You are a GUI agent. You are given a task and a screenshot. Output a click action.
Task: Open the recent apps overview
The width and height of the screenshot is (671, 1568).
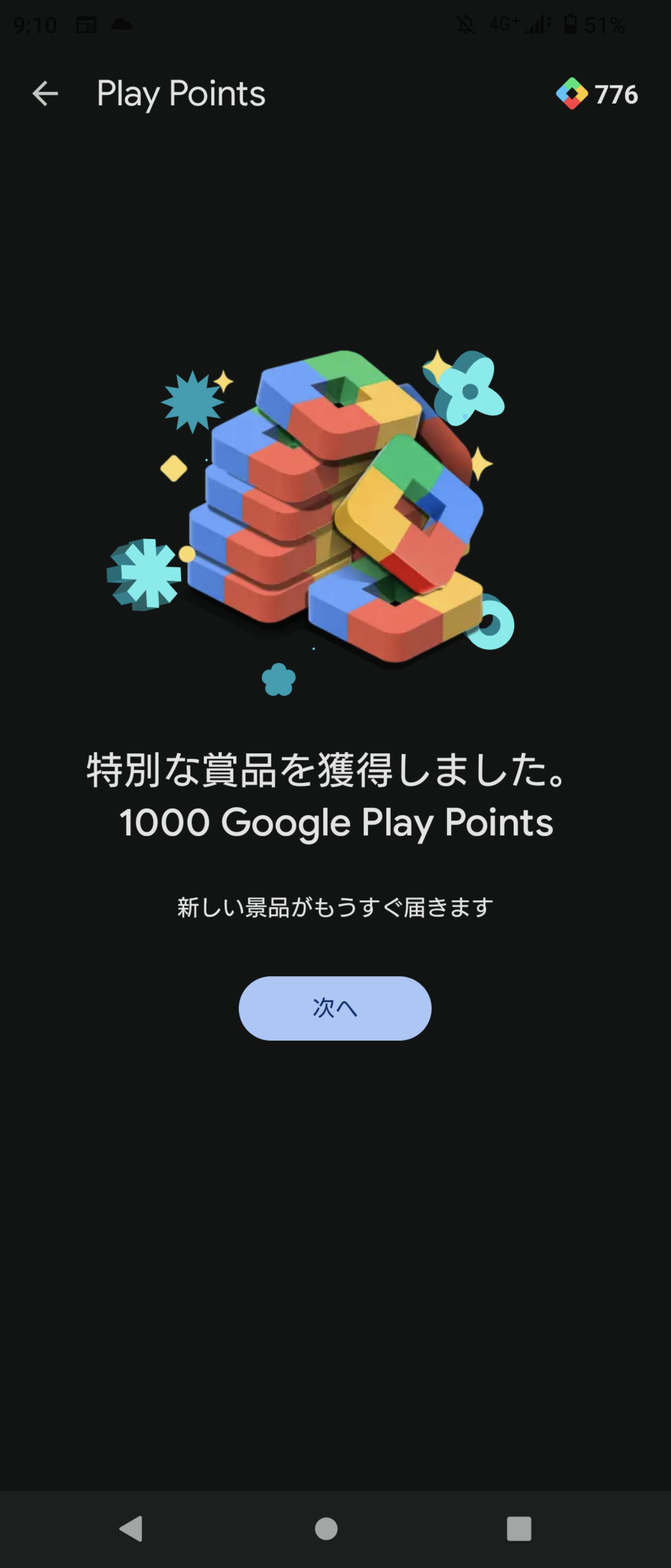519,1528
